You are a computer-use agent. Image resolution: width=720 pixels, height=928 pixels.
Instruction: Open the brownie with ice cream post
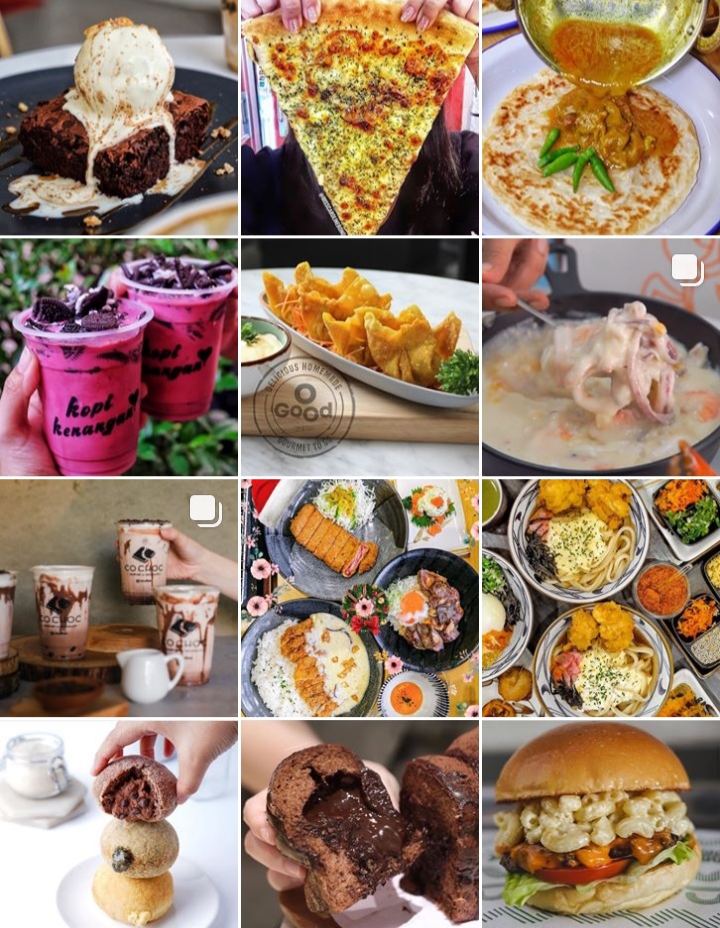[x=118, y=117]
